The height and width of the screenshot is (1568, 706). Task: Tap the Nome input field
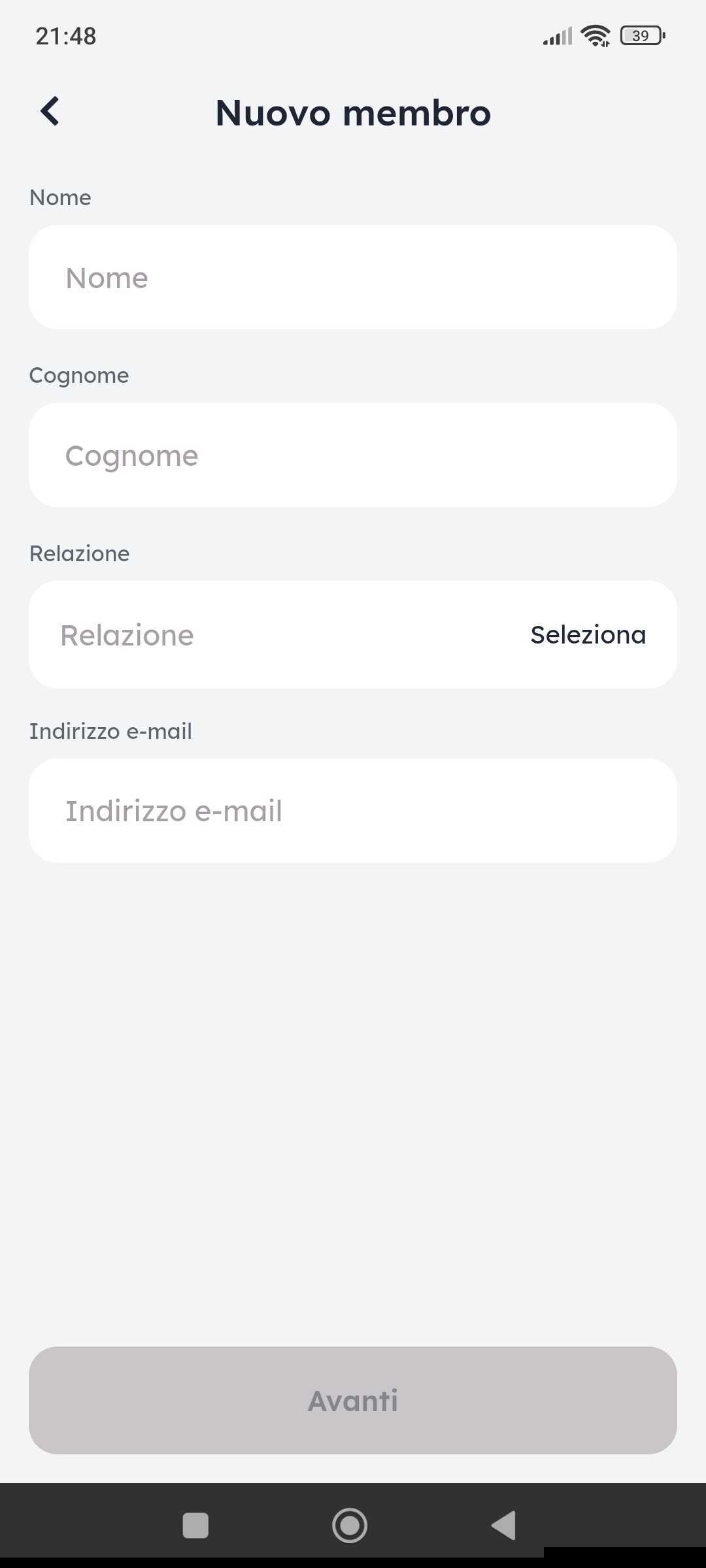point(353,278)
